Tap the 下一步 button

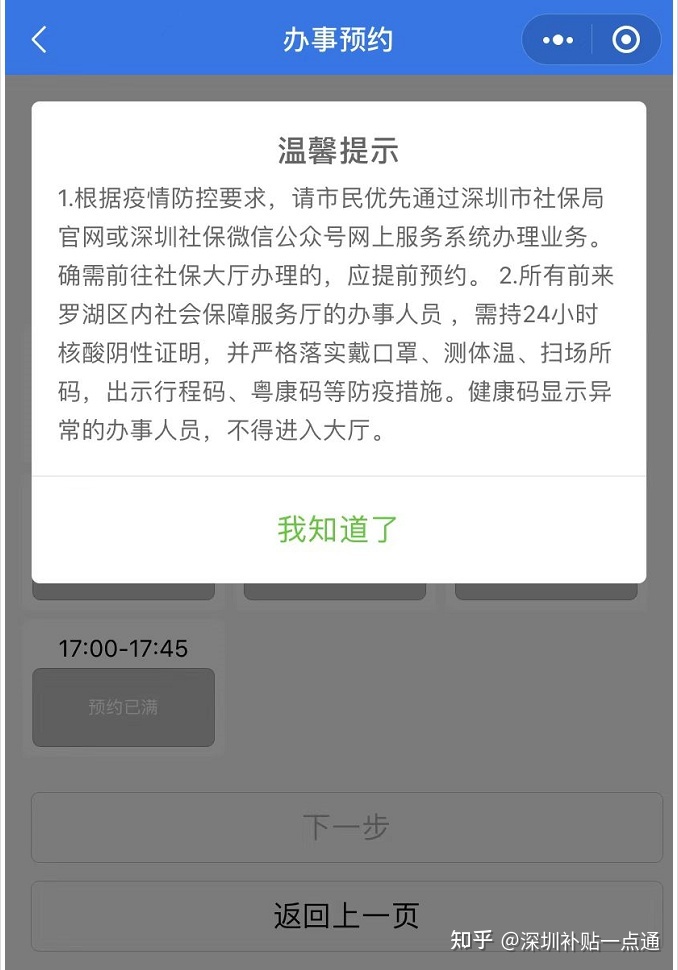pyautogui.click(x=346, y=827)
